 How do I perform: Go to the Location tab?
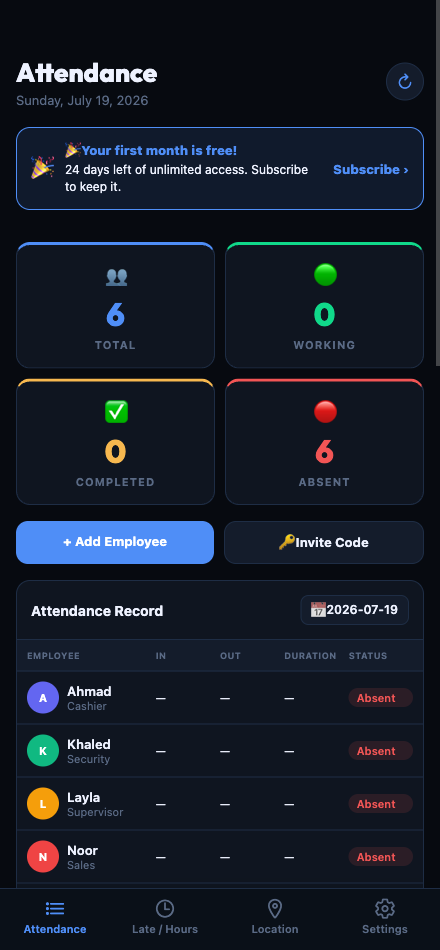click(x=275, y=917)
